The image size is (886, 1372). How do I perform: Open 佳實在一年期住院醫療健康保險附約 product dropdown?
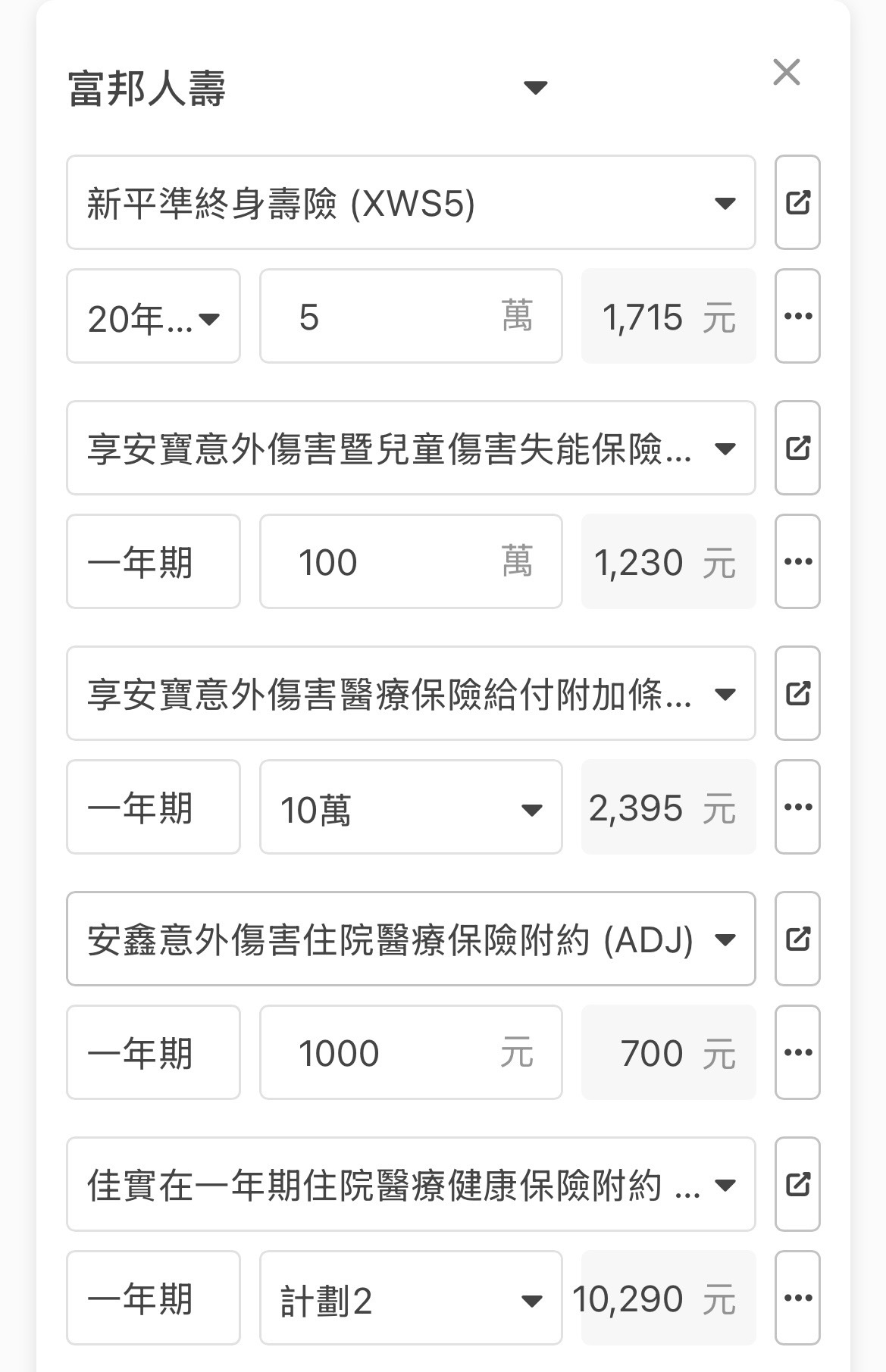(411, 1185)
